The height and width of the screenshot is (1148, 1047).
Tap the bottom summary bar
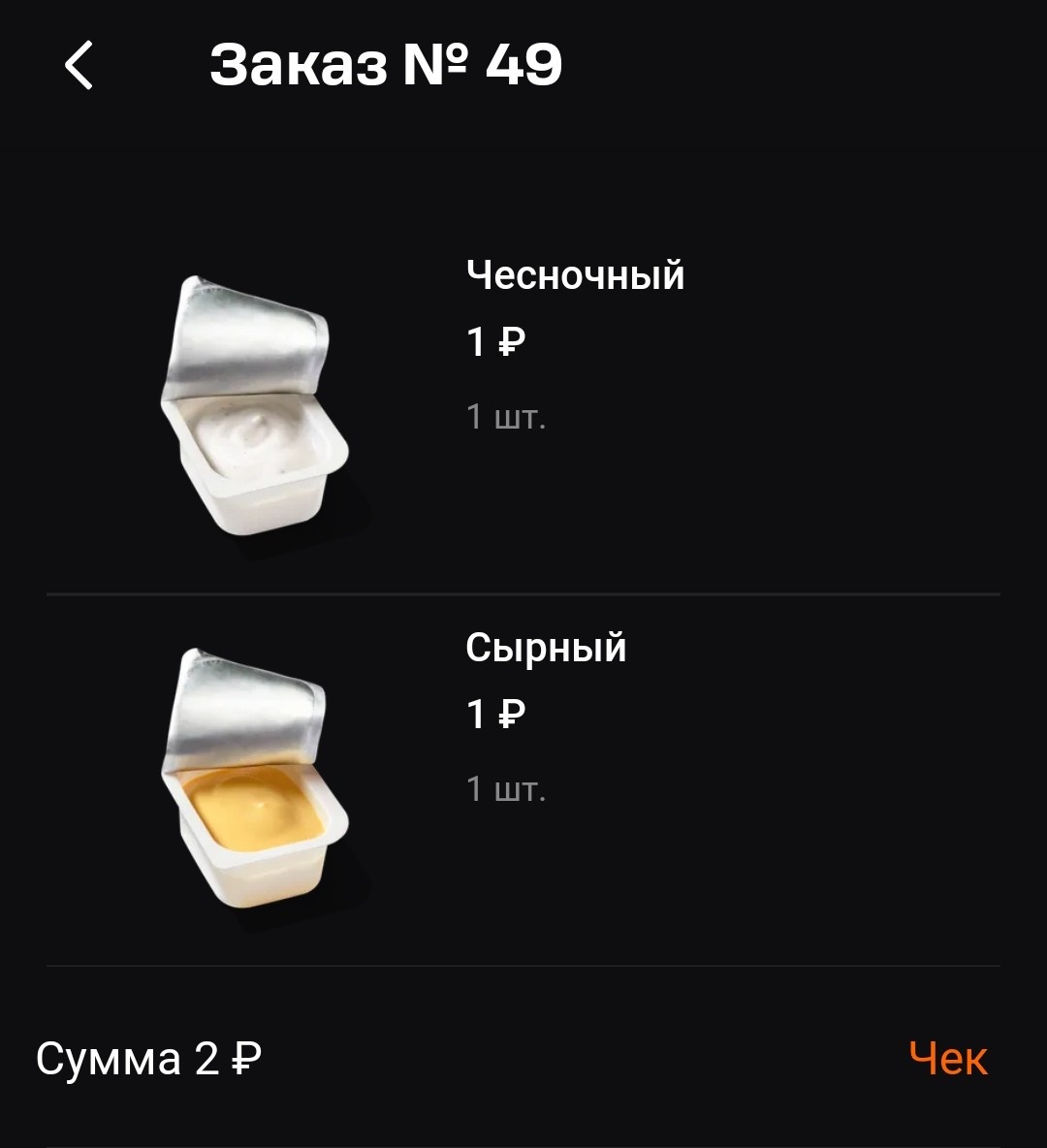pyautogui.click(x=523, y=1059)
